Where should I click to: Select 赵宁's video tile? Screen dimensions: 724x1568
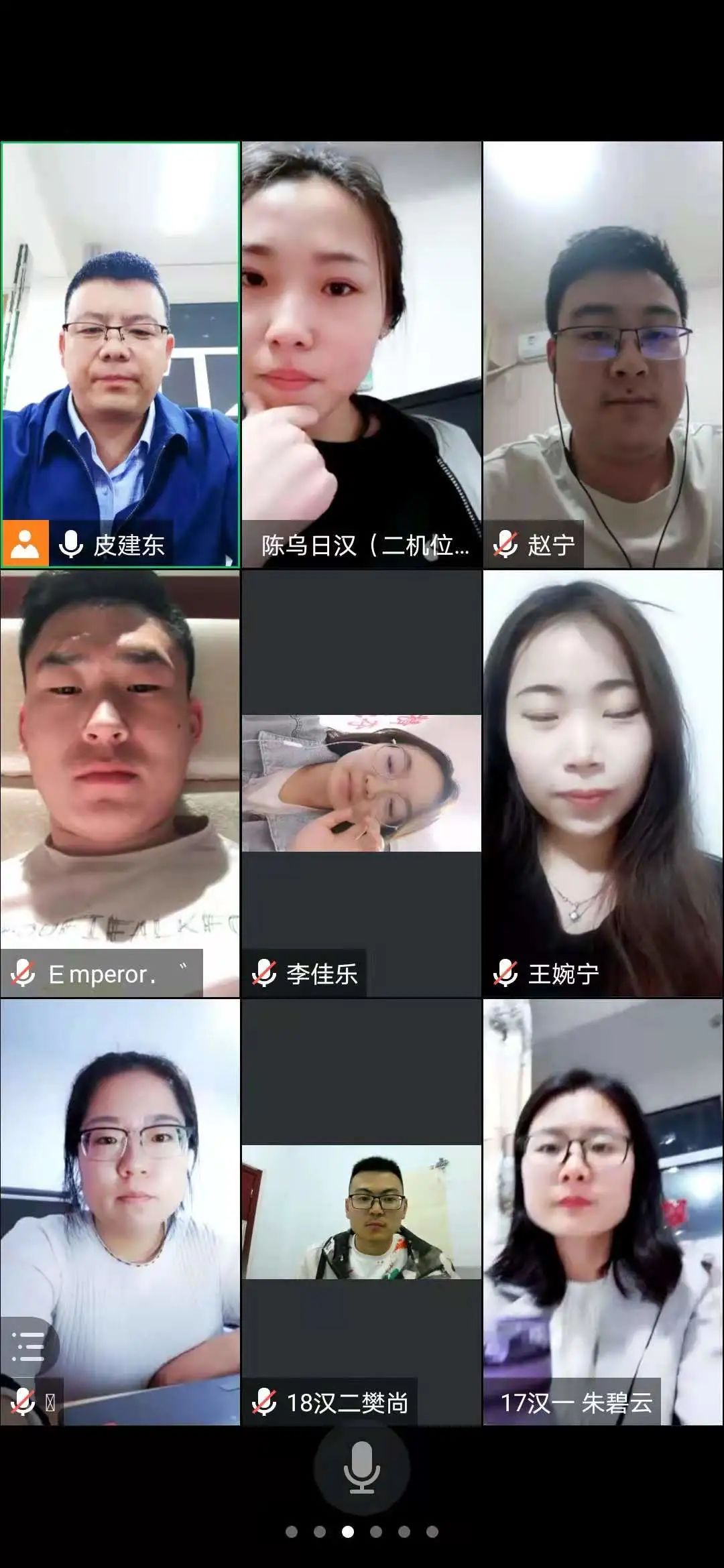point(603,355)
